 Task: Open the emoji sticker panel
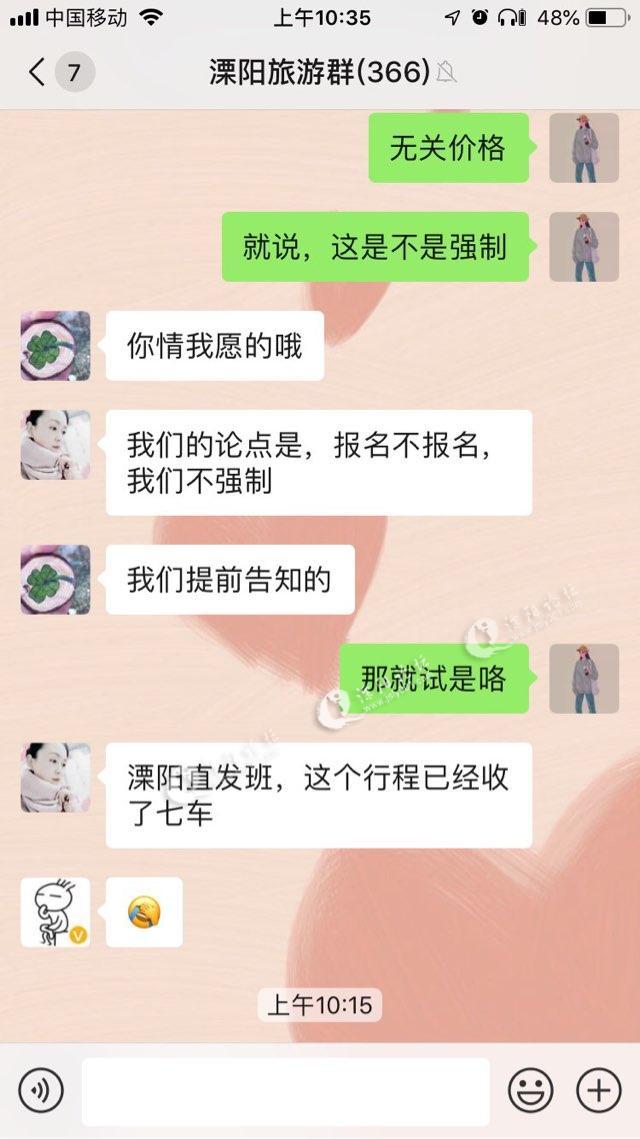point(530,1090)
